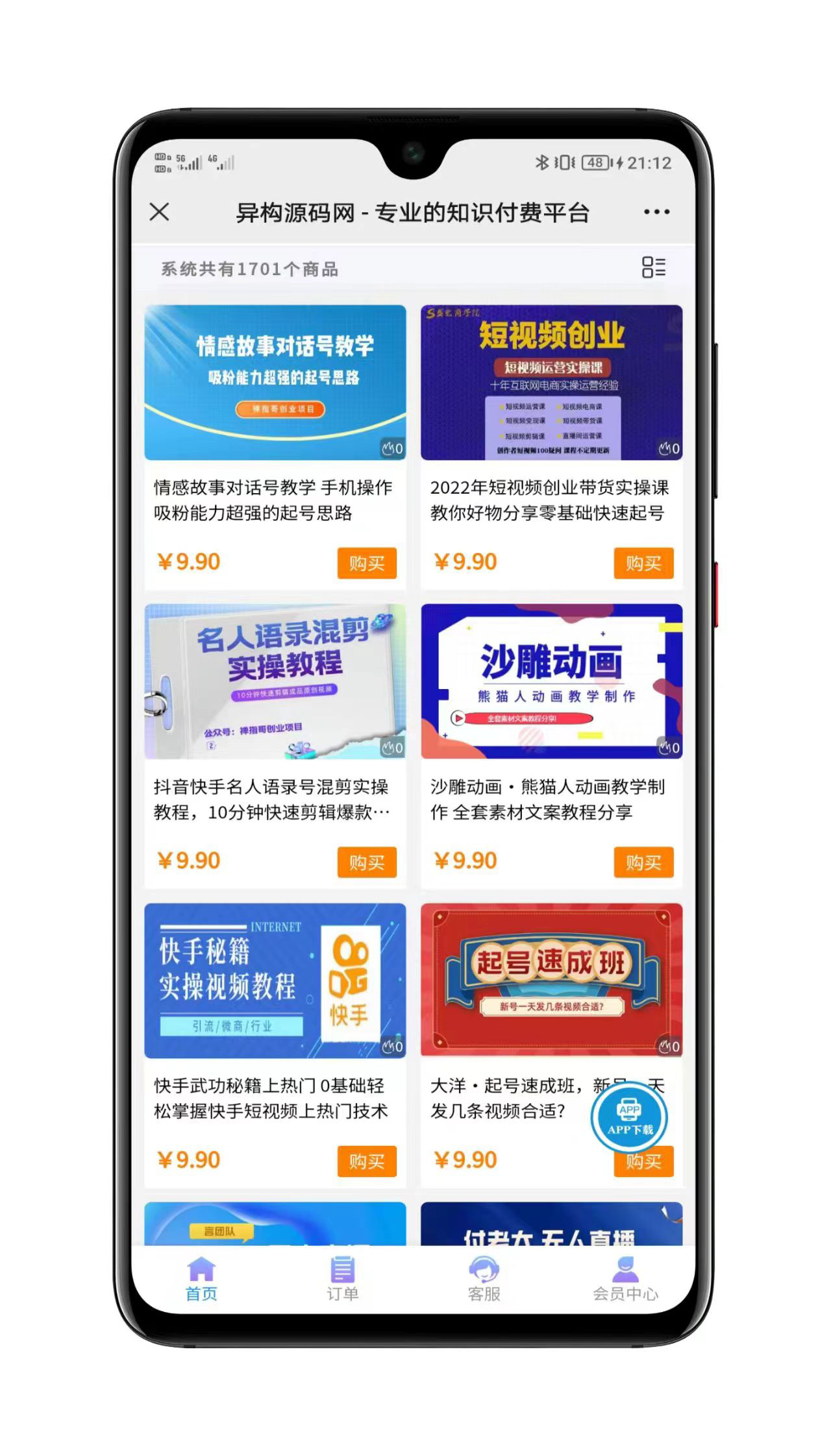Tap the floating APP下载 button
The image size is (831, 1456).
coord(628,1117)
